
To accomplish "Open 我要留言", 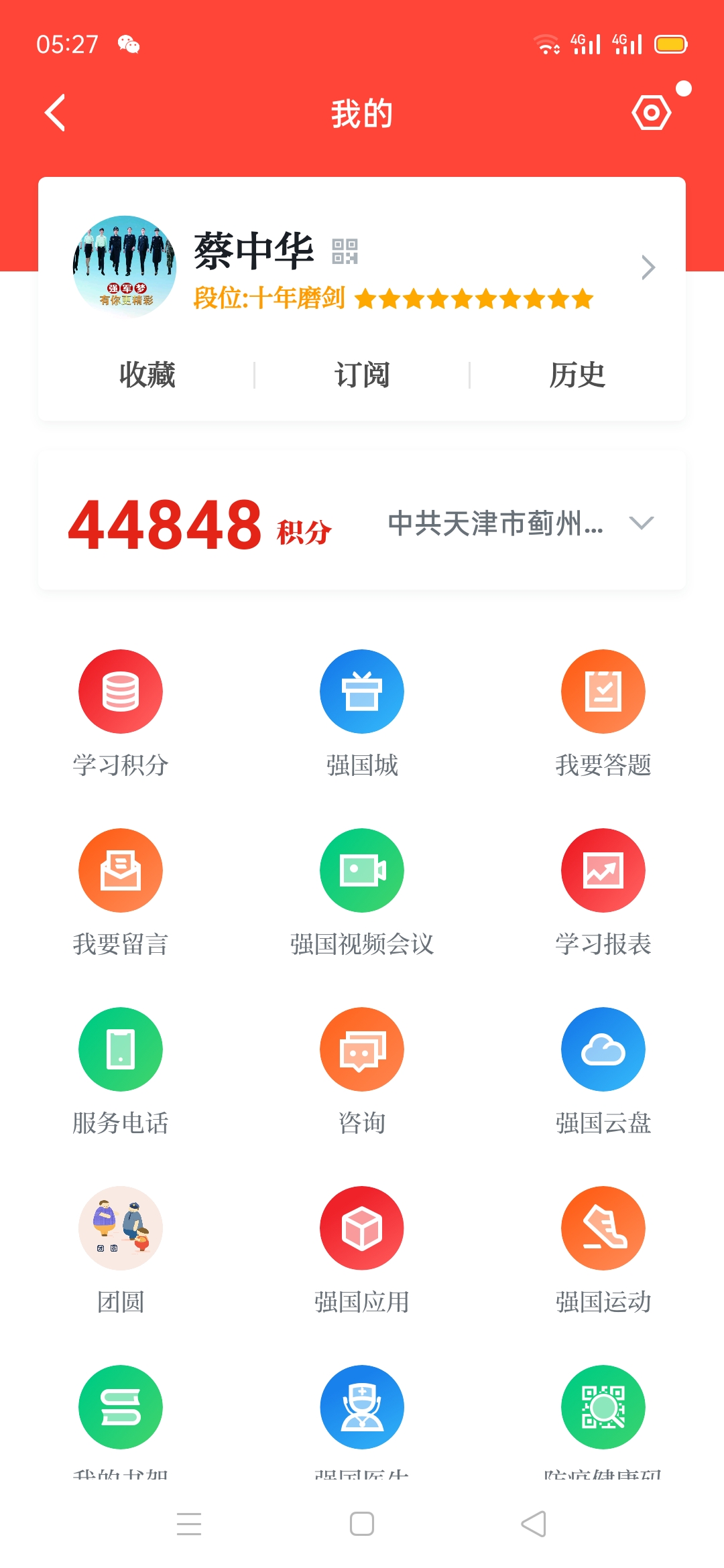I will (x=121, y=870).
